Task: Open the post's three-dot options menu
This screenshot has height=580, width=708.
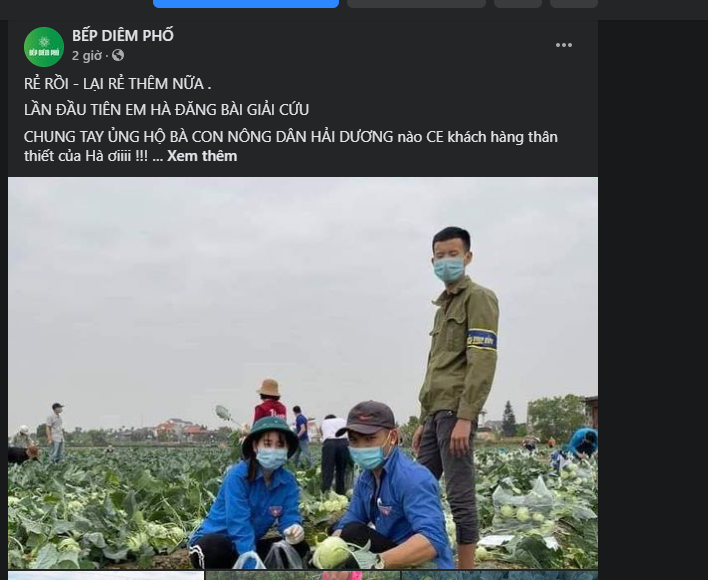Action: click(564, 45)
